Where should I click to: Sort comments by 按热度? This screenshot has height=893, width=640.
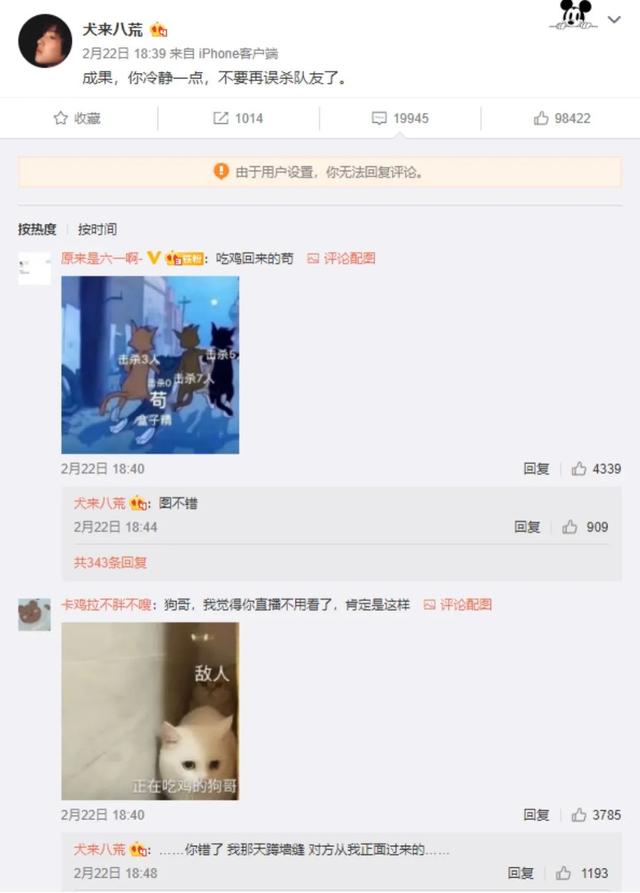click(37, 229)
